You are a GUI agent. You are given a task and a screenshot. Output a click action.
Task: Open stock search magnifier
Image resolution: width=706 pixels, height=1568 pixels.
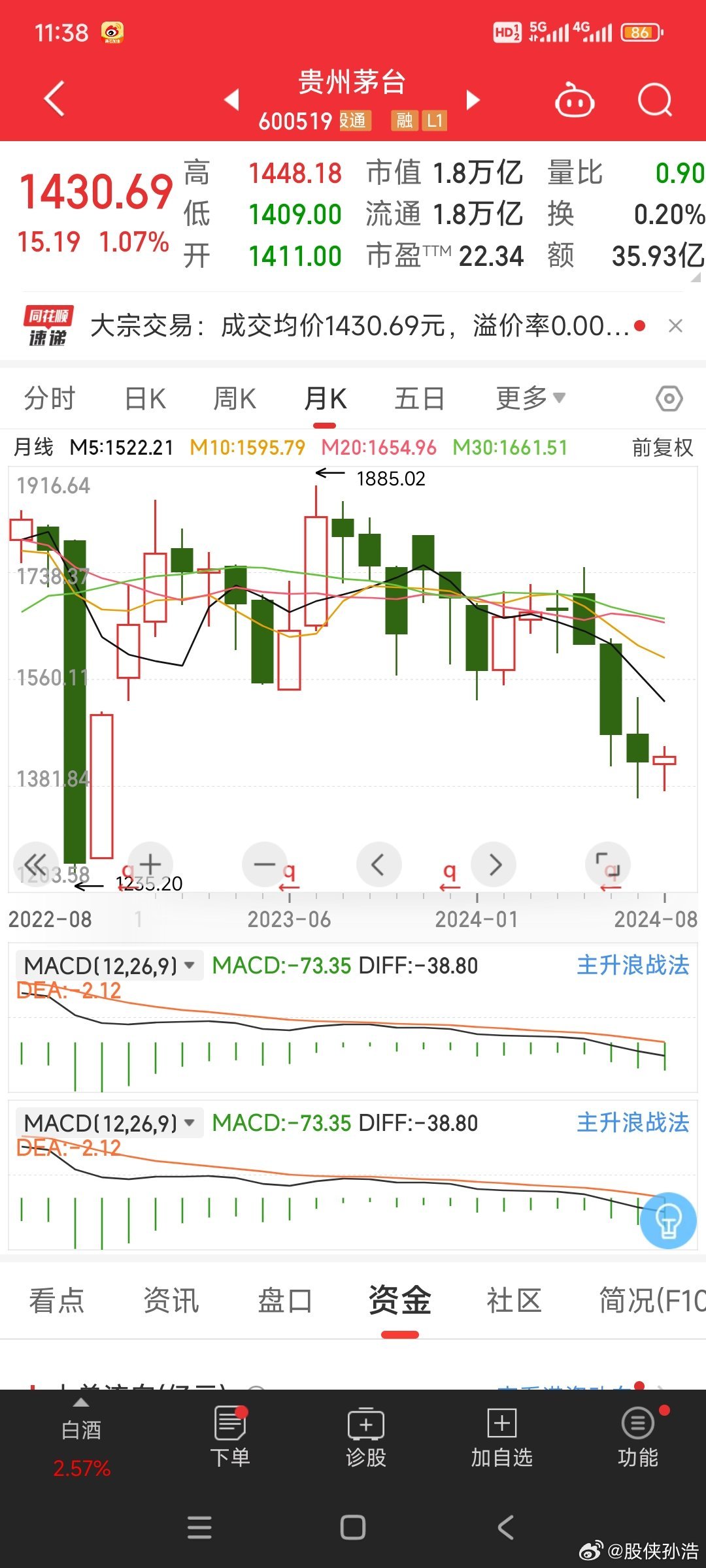coord(654,100)
